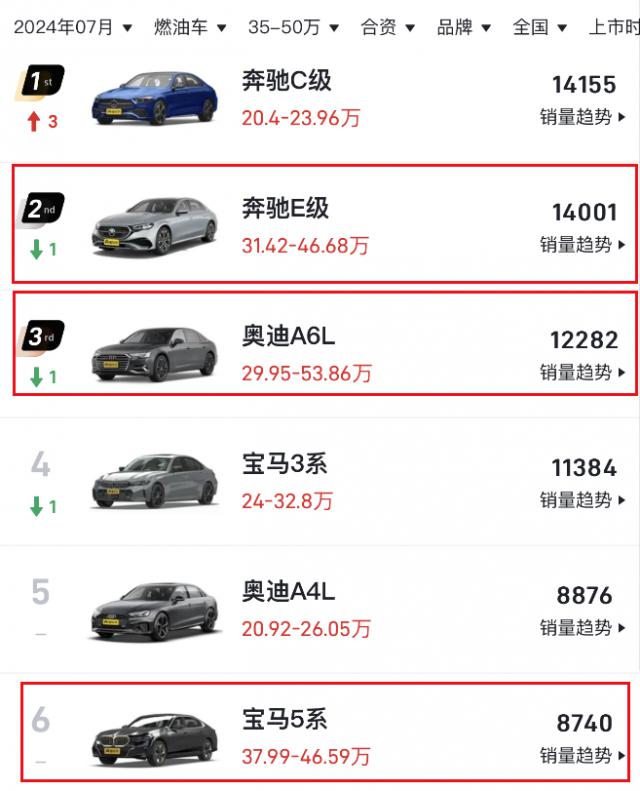Open the 奔驰E级 car details
This screenshot has height=791, width=640.
tap(285, 209)
